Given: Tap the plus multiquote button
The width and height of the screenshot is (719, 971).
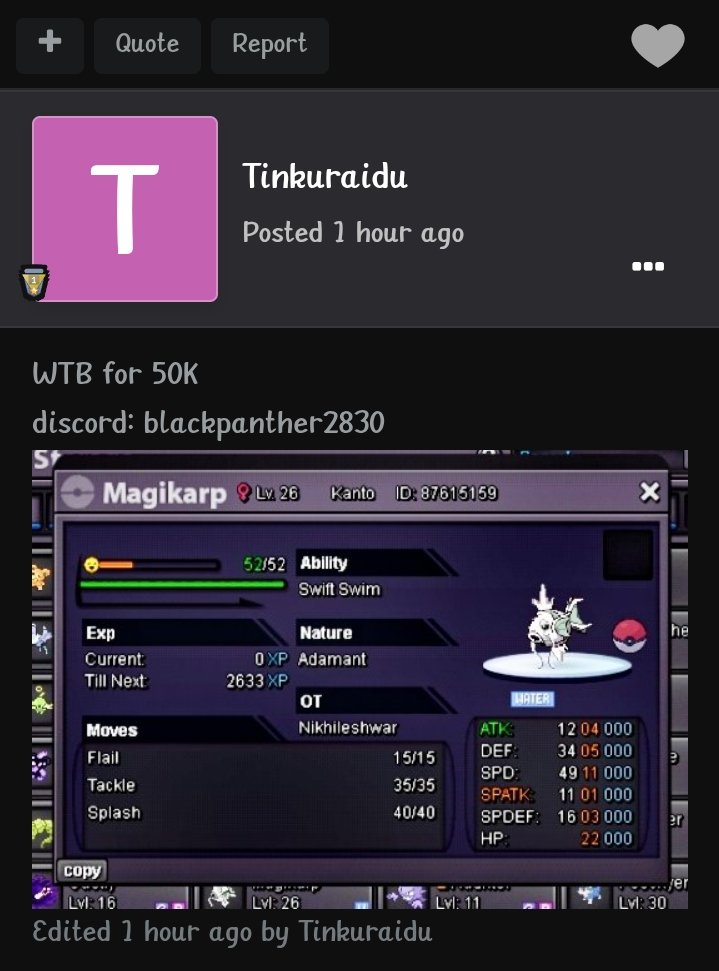Looking at the screenshot, I should point(49,44).
